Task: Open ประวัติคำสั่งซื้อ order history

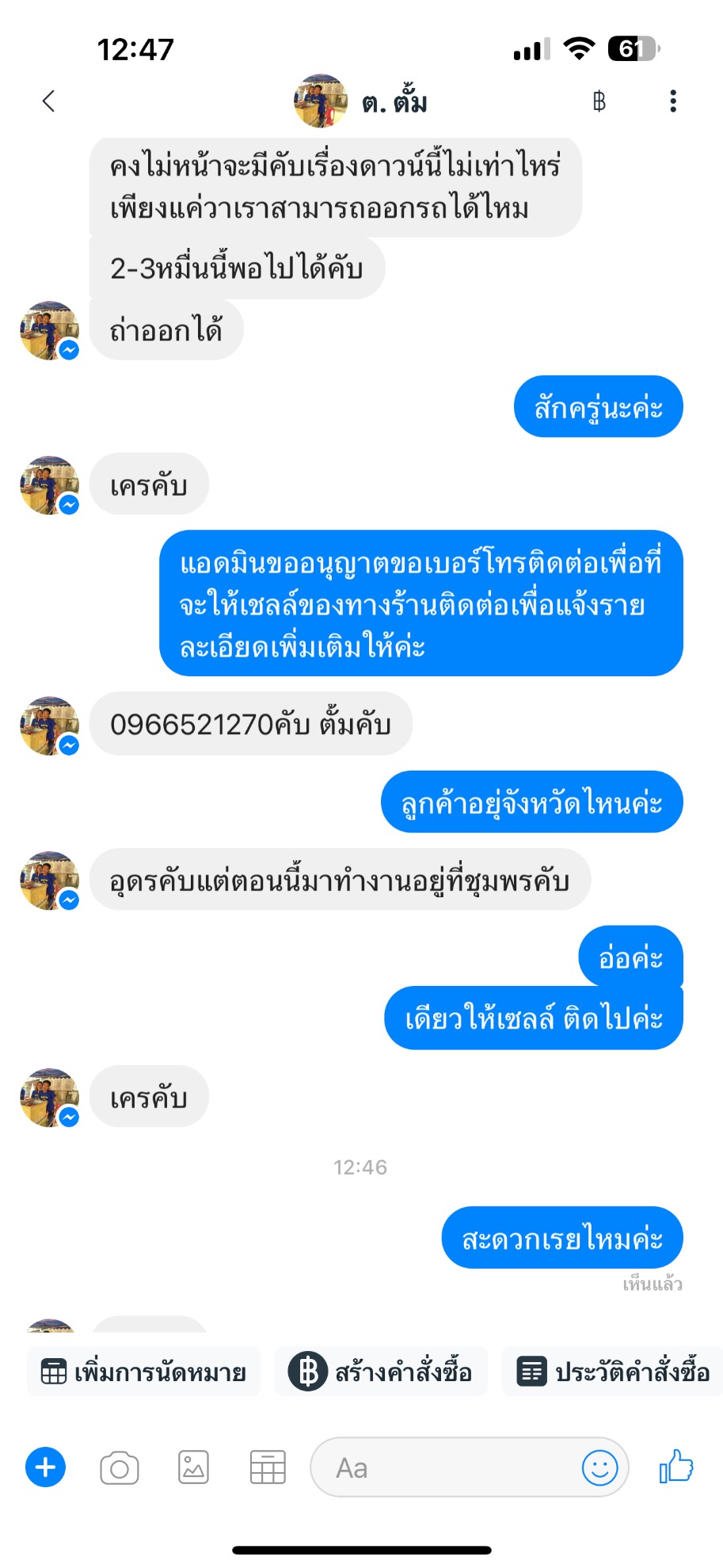Action: [x=613, y=1372]
